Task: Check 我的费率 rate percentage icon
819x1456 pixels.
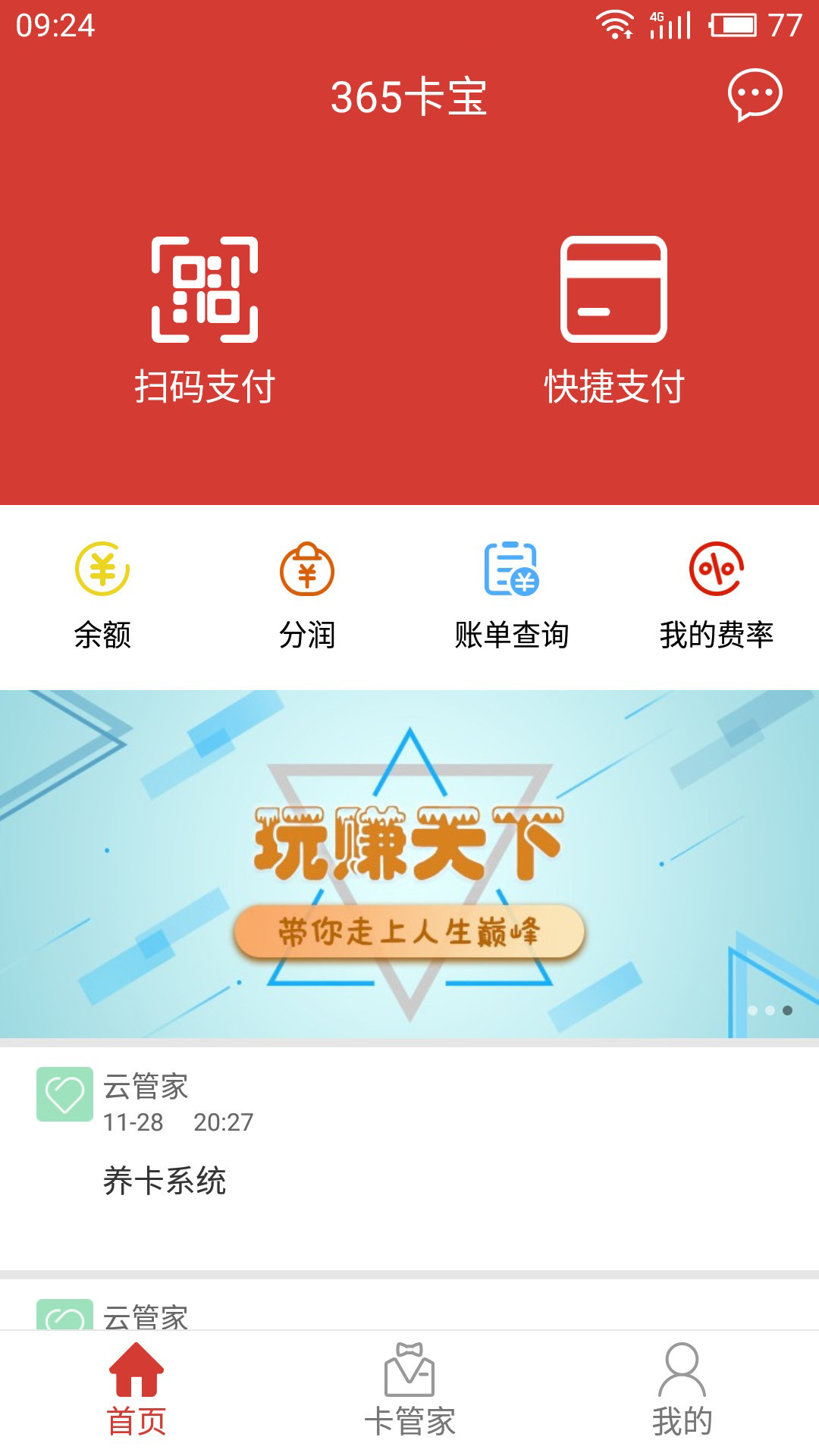Action: point(717,573)
